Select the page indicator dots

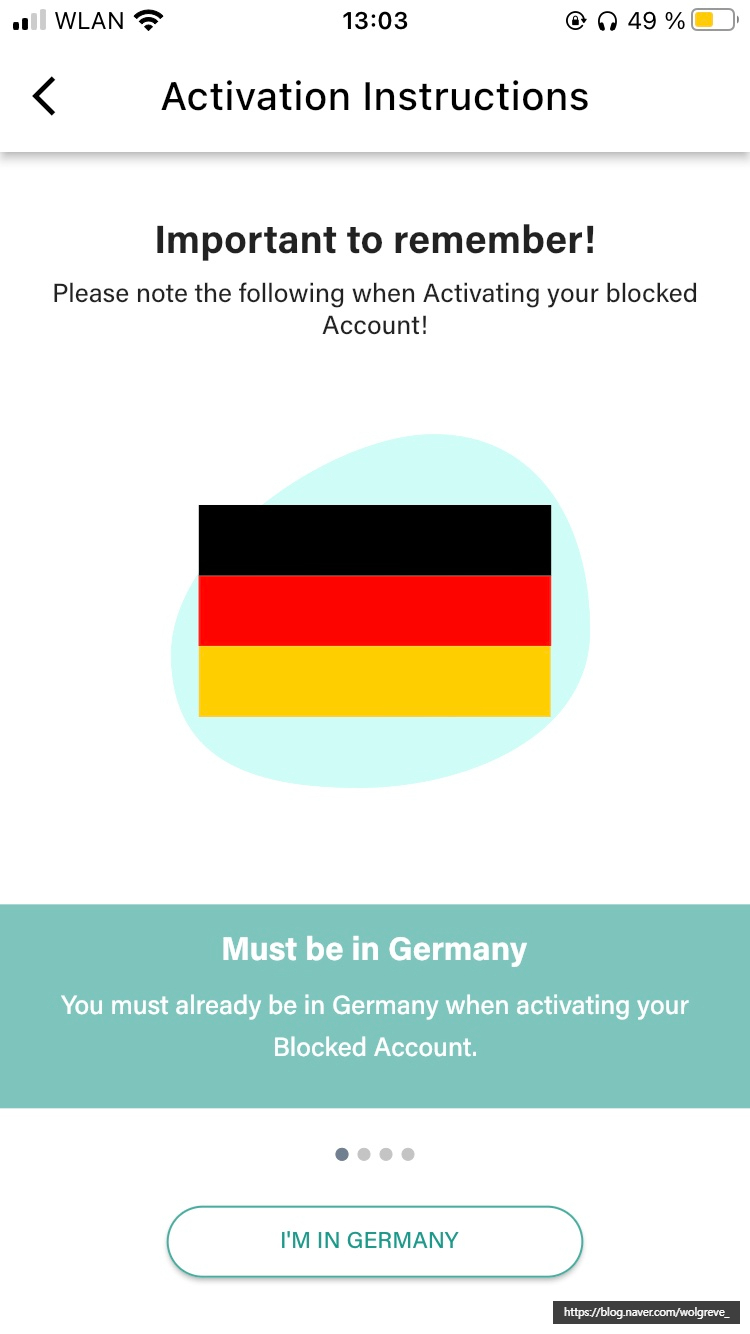click(374, 1154)
